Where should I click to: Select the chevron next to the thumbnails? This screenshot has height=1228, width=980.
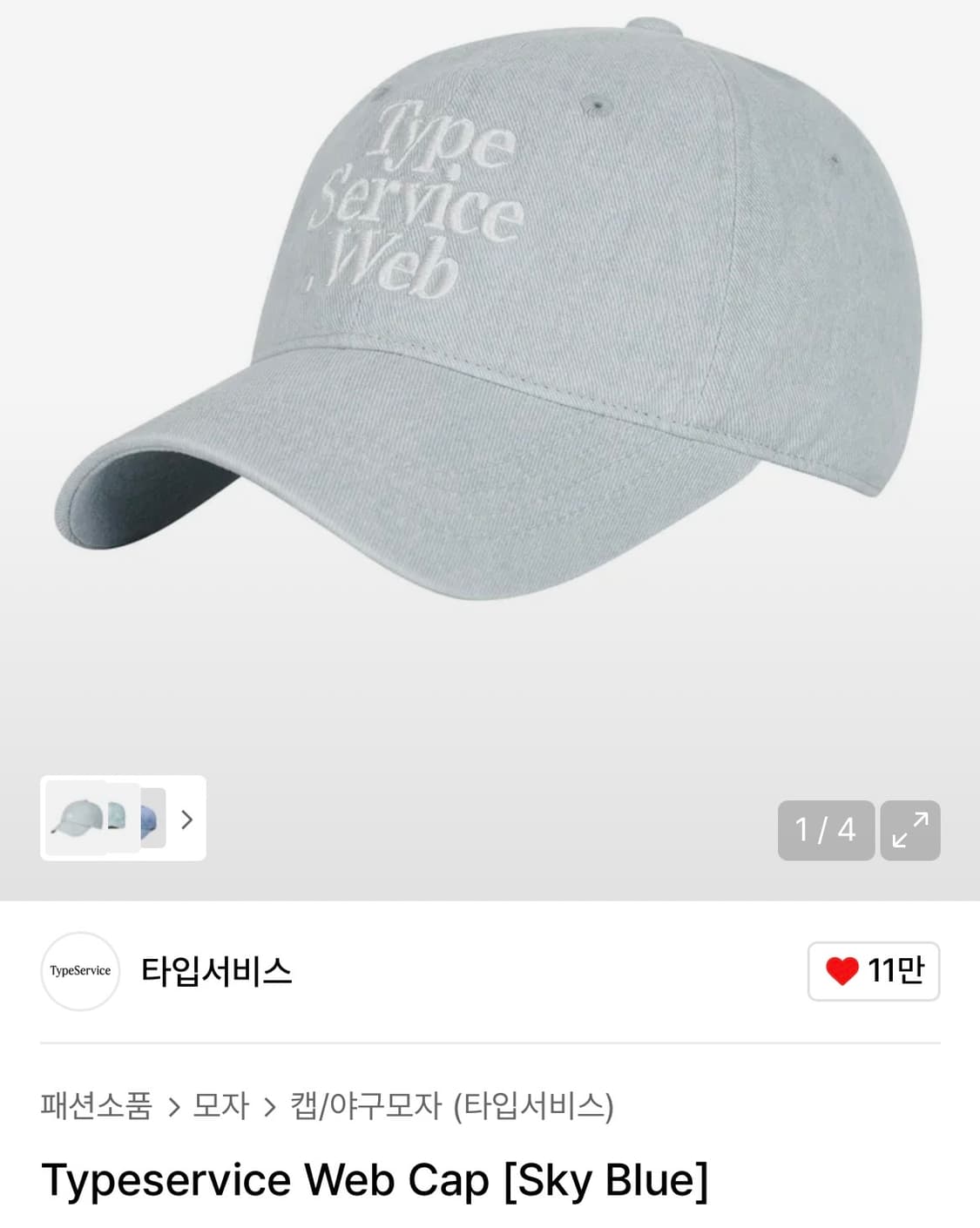click(x=187, y=820)
